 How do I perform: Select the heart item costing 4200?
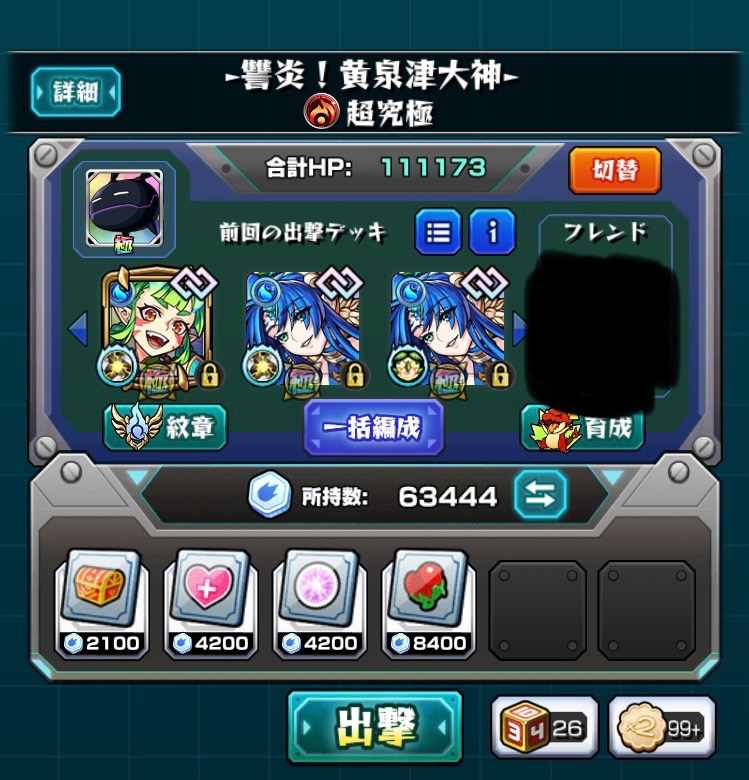tap(207, 602)
